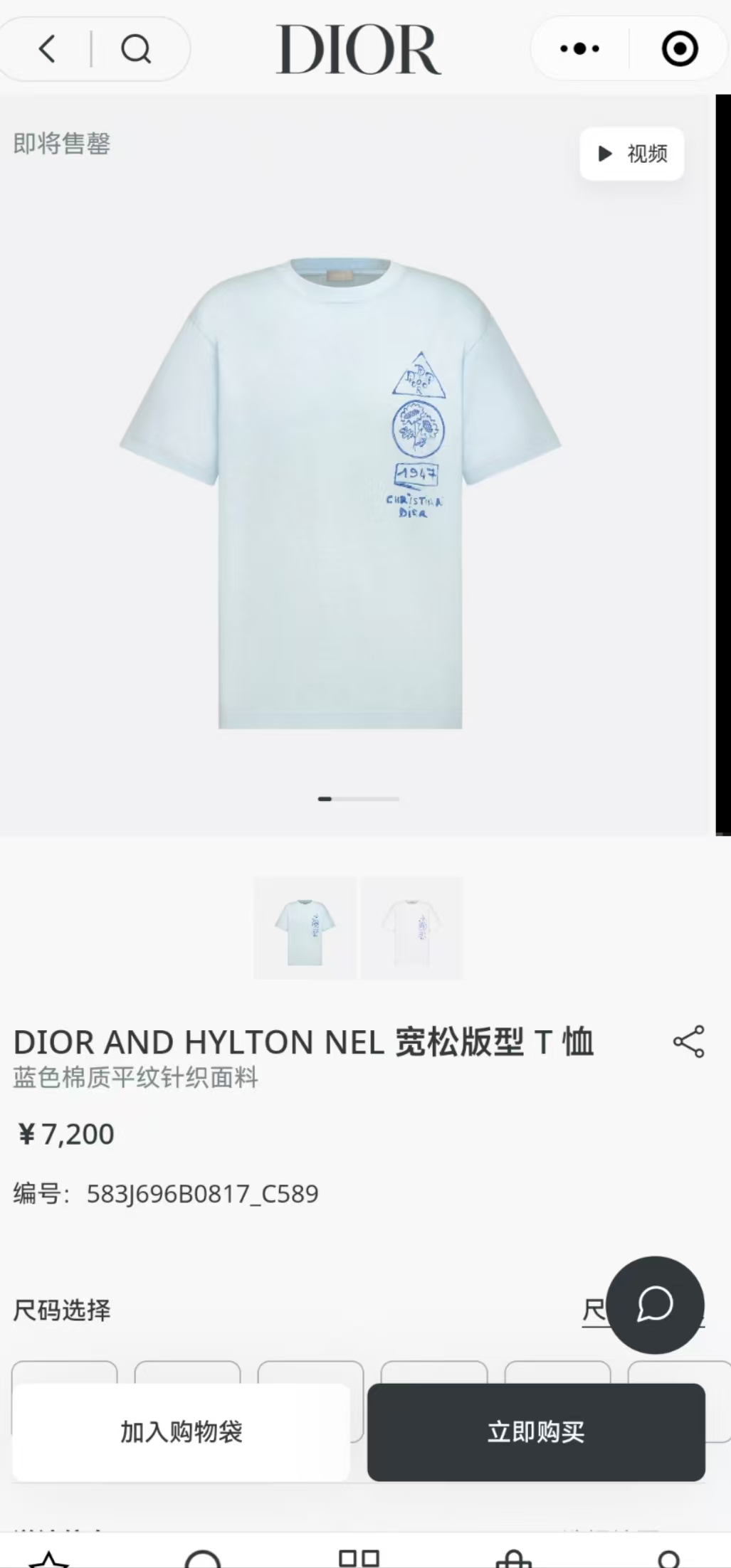Go back using the header arrow
Image resolution: width=731 pixels, height=1568 pixels.
48,49
